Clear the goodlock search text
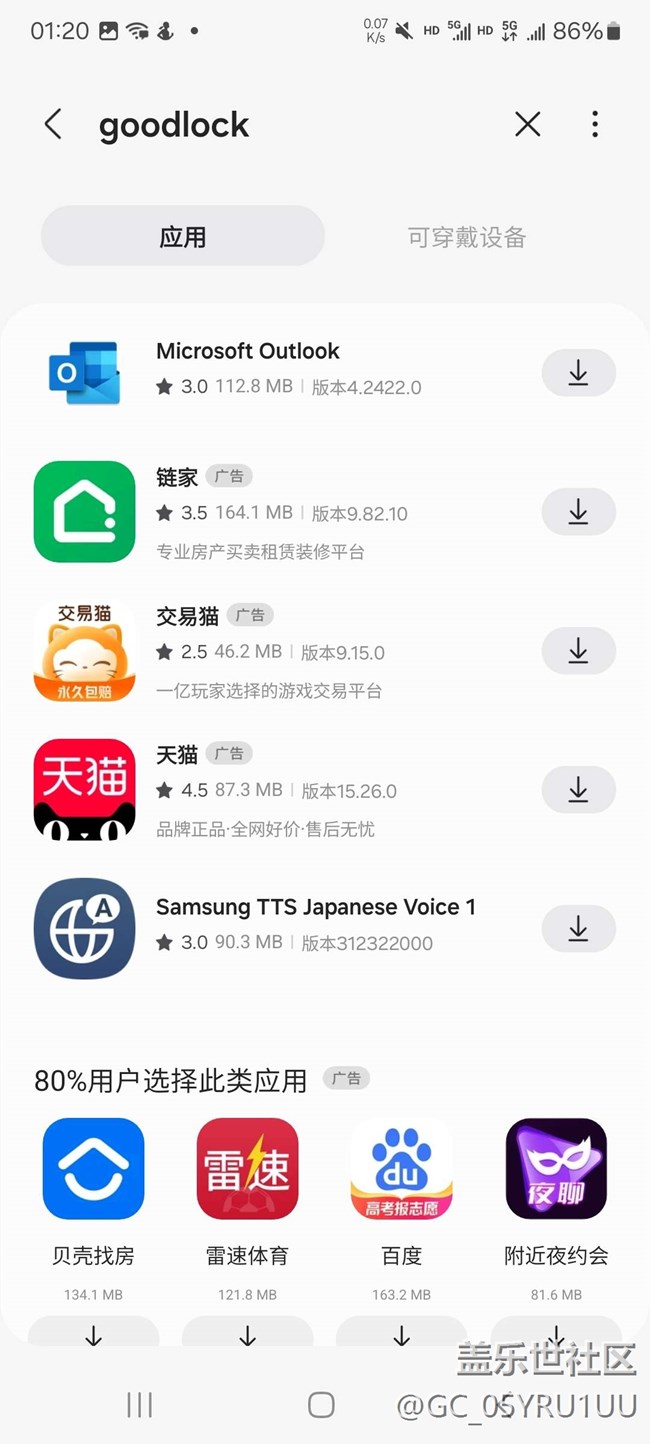This screenshot has height=1444, width=650. (527, 124)
